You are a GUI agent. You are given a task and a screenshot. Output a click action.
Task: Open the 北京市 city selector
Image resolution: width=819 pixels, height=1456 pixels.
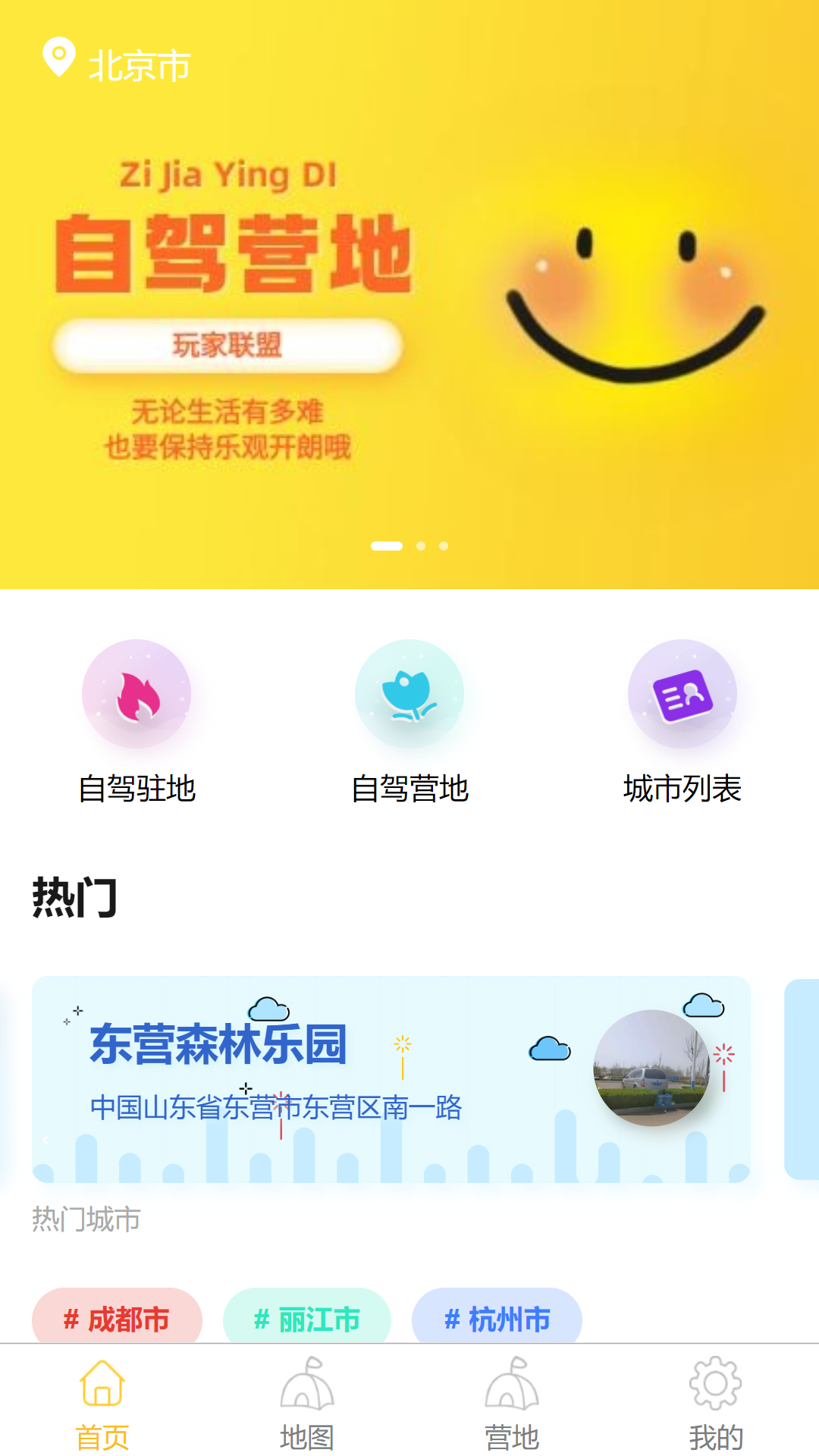(136, 64)
